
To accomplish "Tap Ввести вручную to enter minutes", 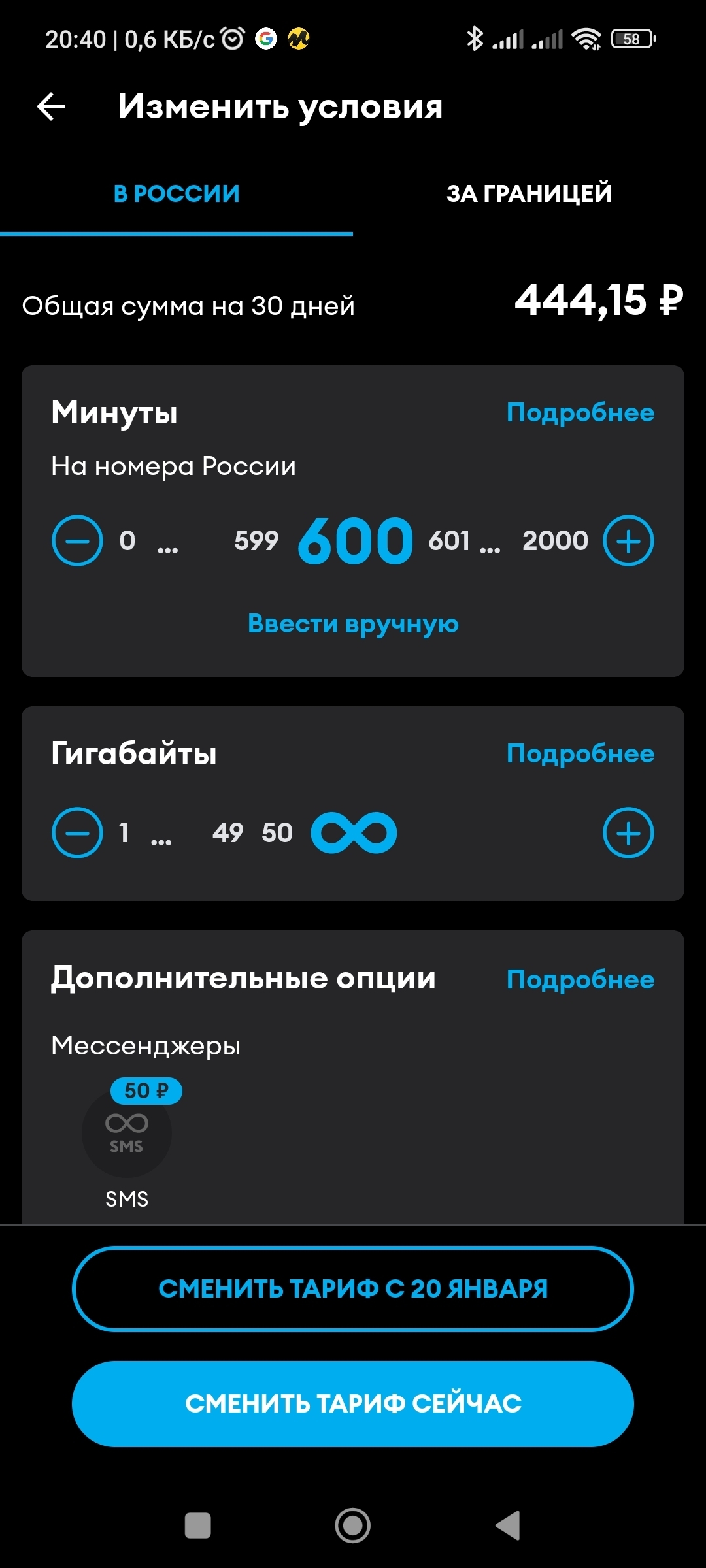I will (x=353, y=624).
